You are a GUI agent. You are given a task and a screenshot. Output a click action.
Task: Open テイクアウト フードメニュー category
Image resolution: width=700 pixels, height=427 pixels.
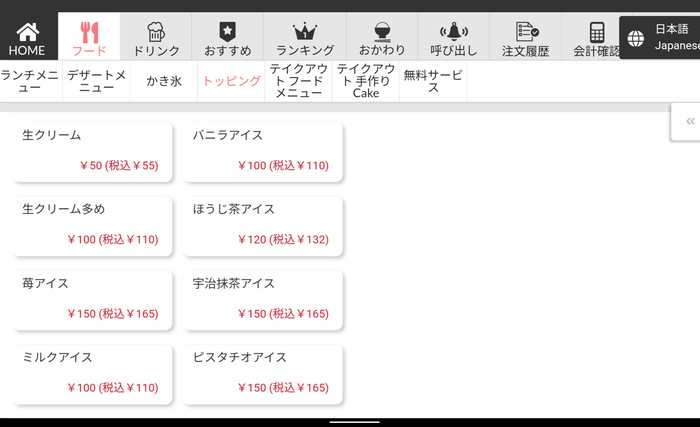point(298,81)
